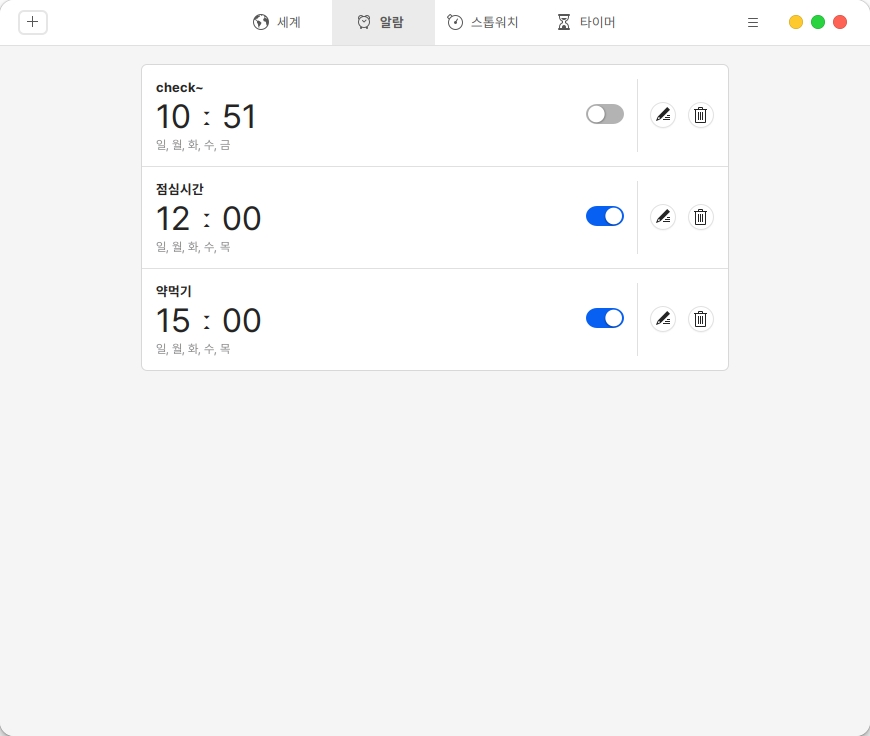Edit the 점심시간 alarm
The image size is (870, 736).
[662, 217]
